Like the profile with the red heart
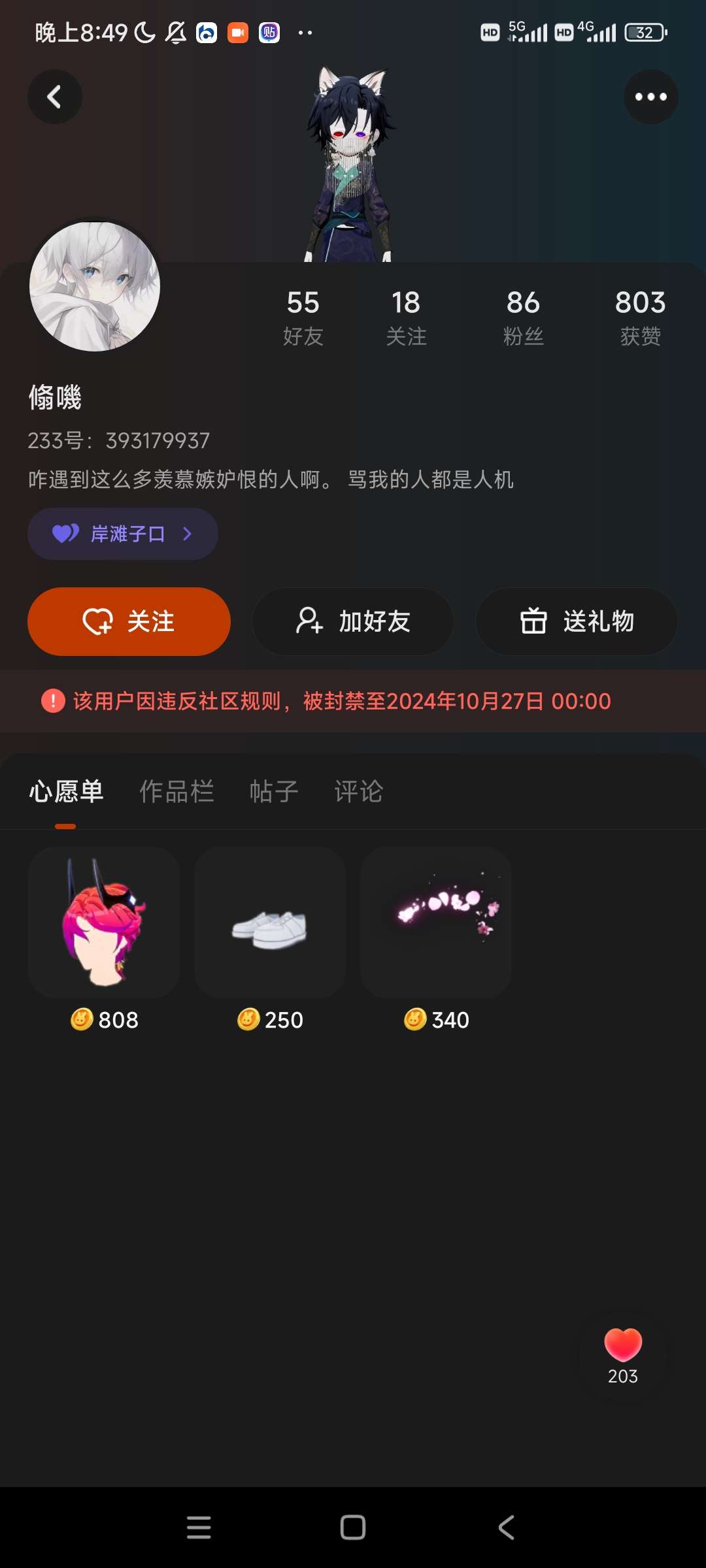This screenshot has width=706, height=1568. (x=623, y=1346)
